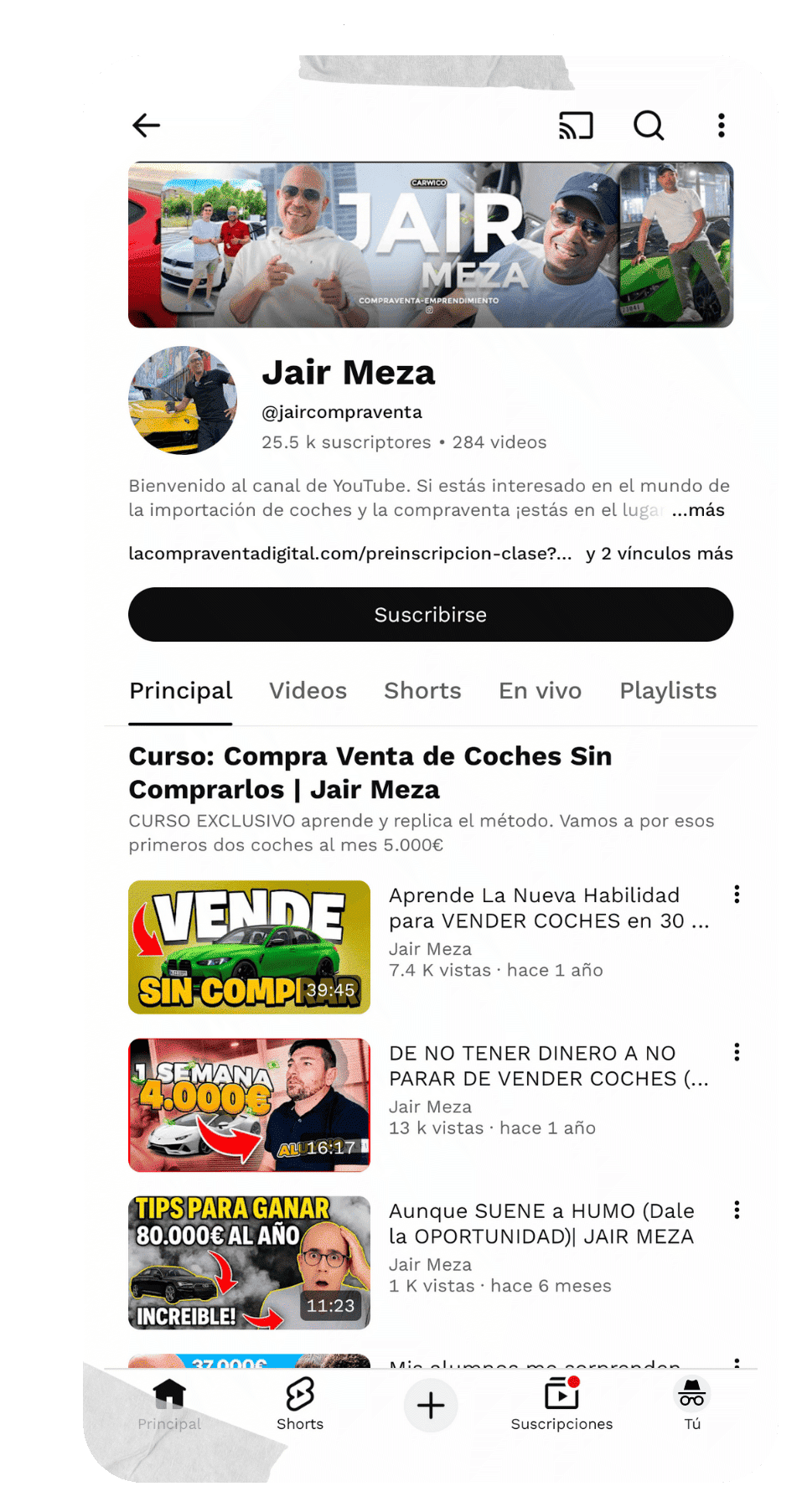Open the Playlists tab
802x1512 pixels.
tap(668, 690)
